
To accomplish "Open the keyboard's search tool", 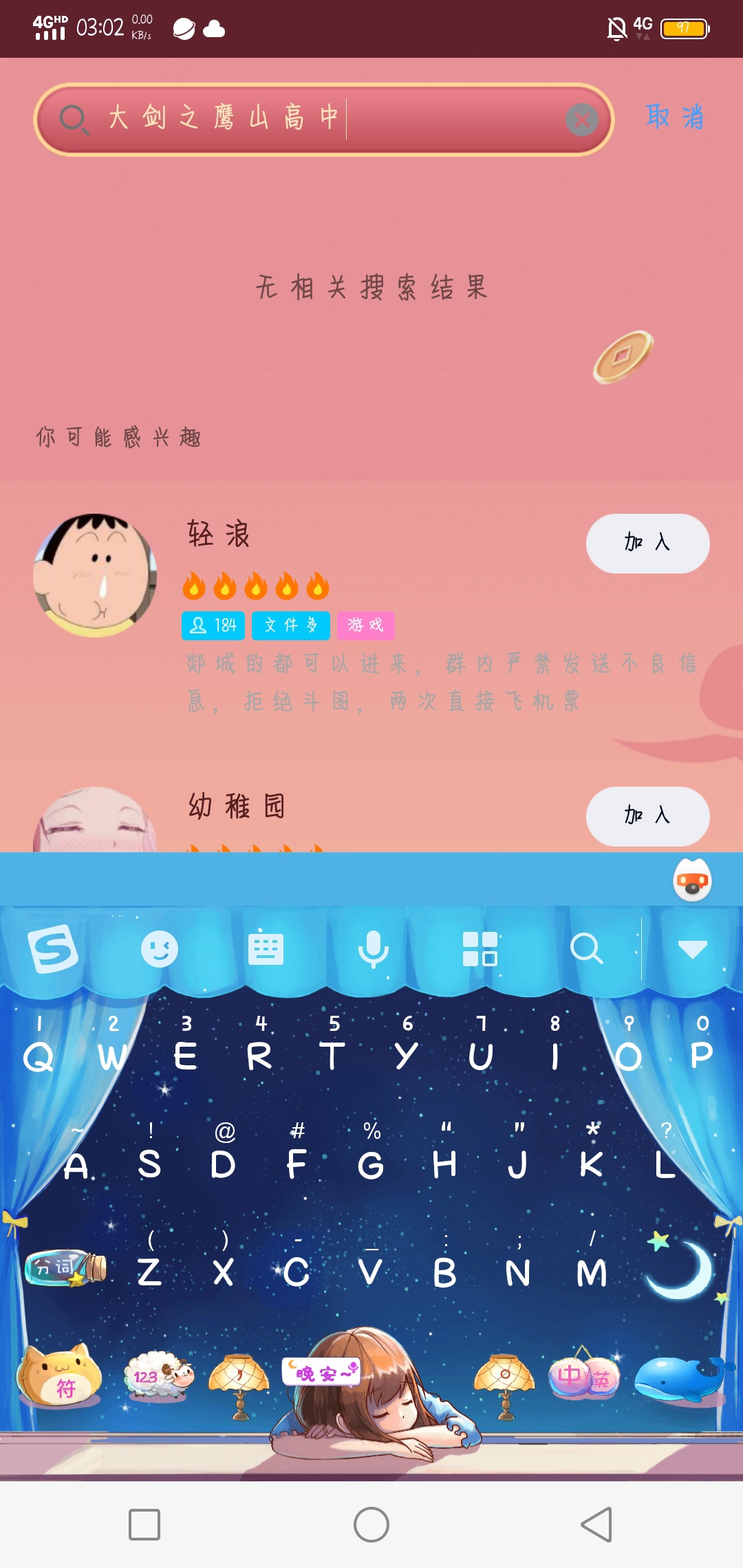I will pos(587,949).
